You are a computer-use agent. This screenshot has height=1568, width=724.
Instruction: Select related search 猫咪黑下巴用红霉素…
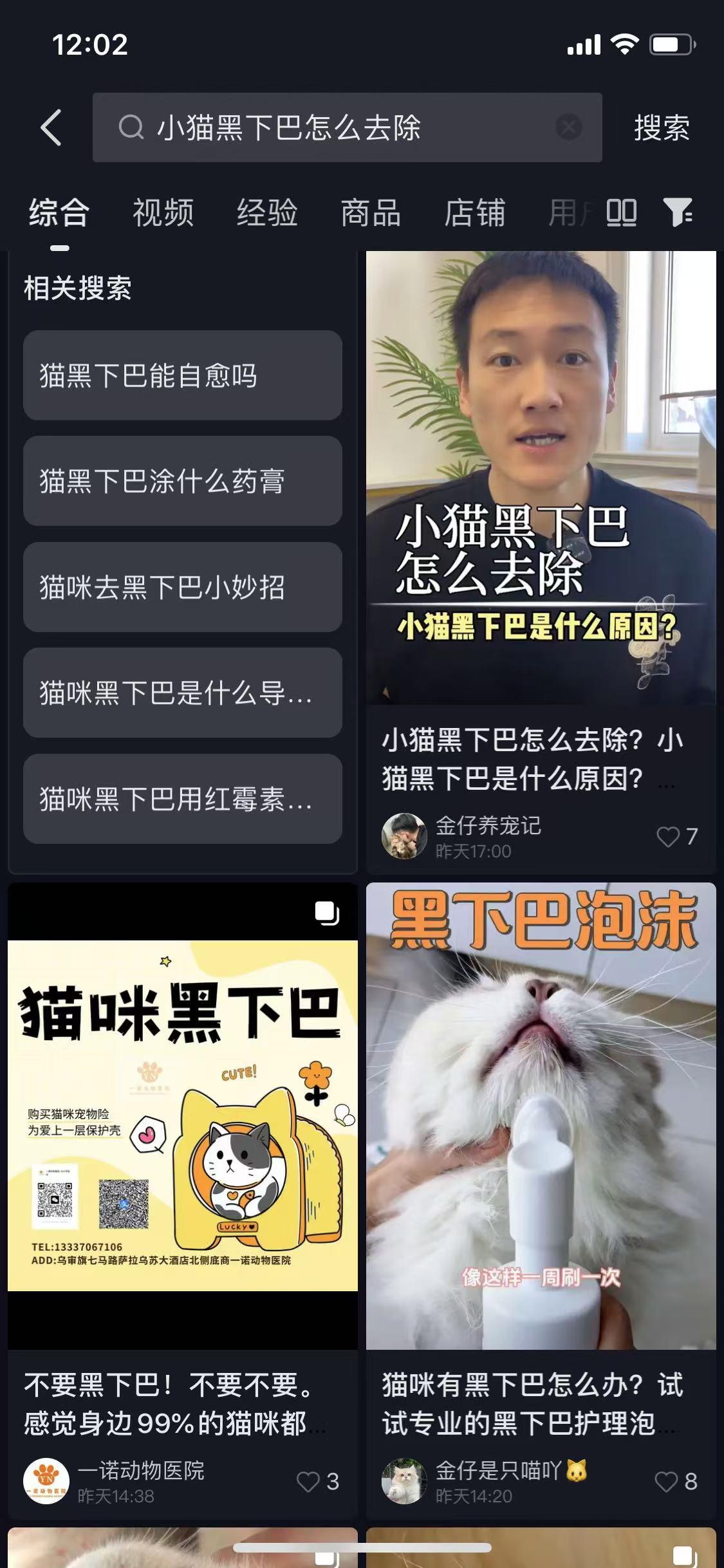[183, 799]
